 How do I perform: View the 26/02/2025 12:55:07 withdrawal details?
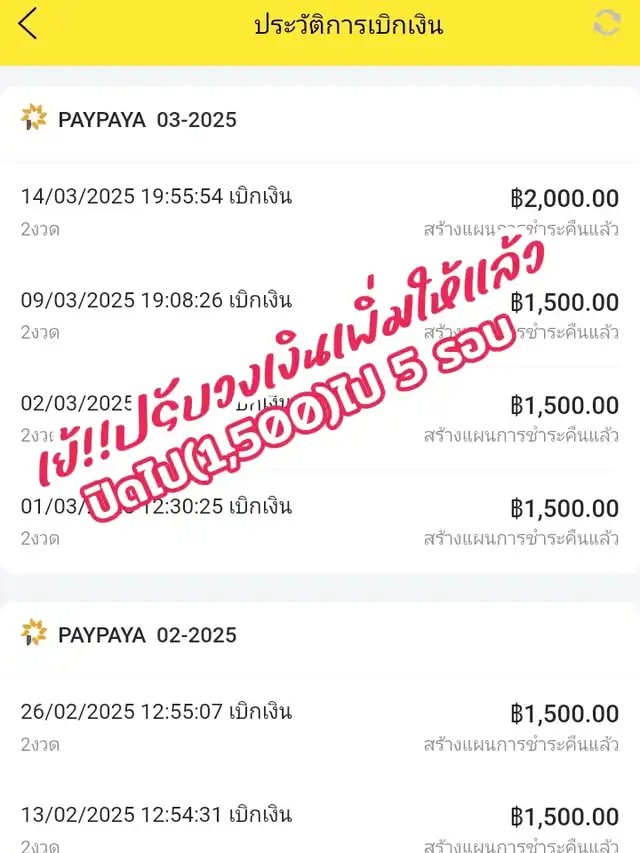320,728
